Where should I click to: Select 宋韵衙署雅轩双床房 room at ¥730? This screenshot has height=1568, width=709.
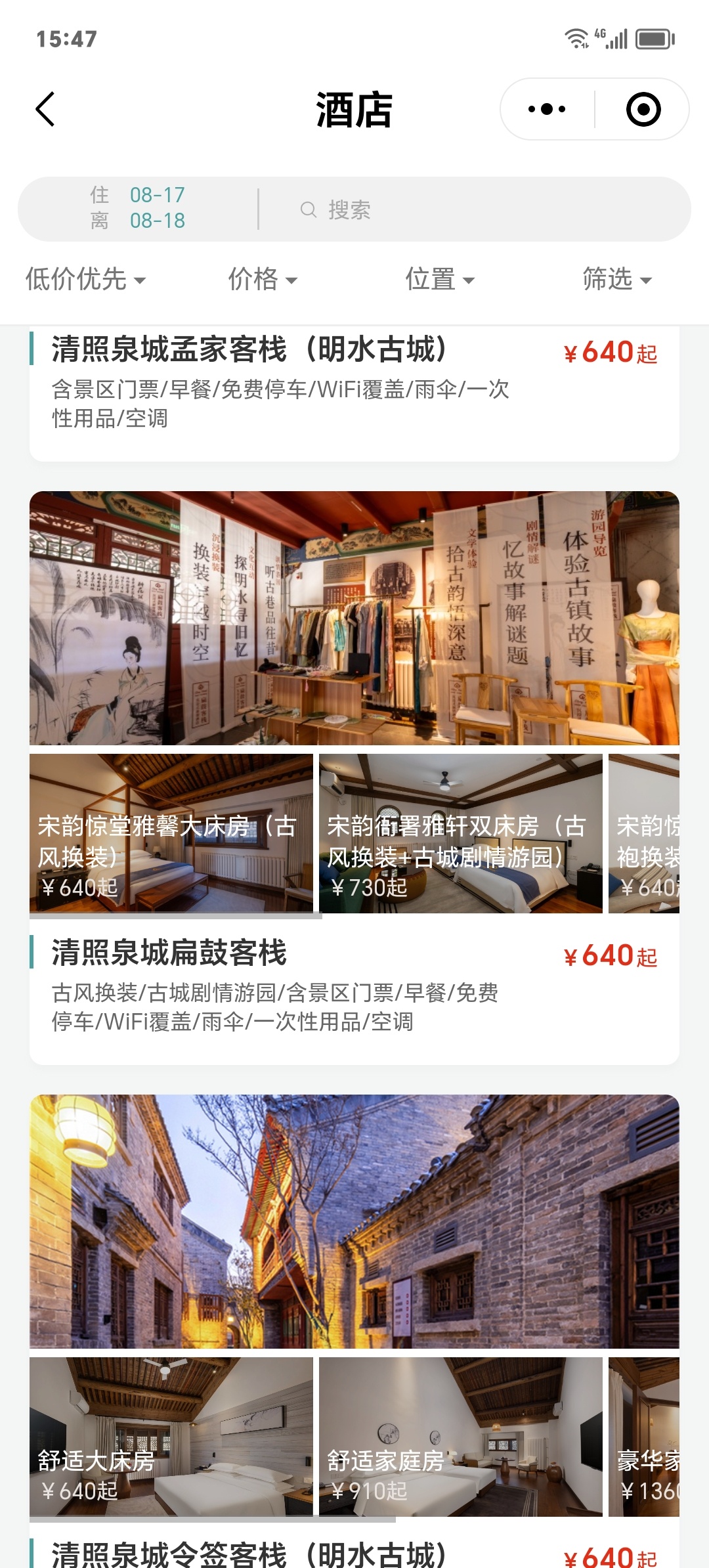pyautogui.click(x=460, y=833)
